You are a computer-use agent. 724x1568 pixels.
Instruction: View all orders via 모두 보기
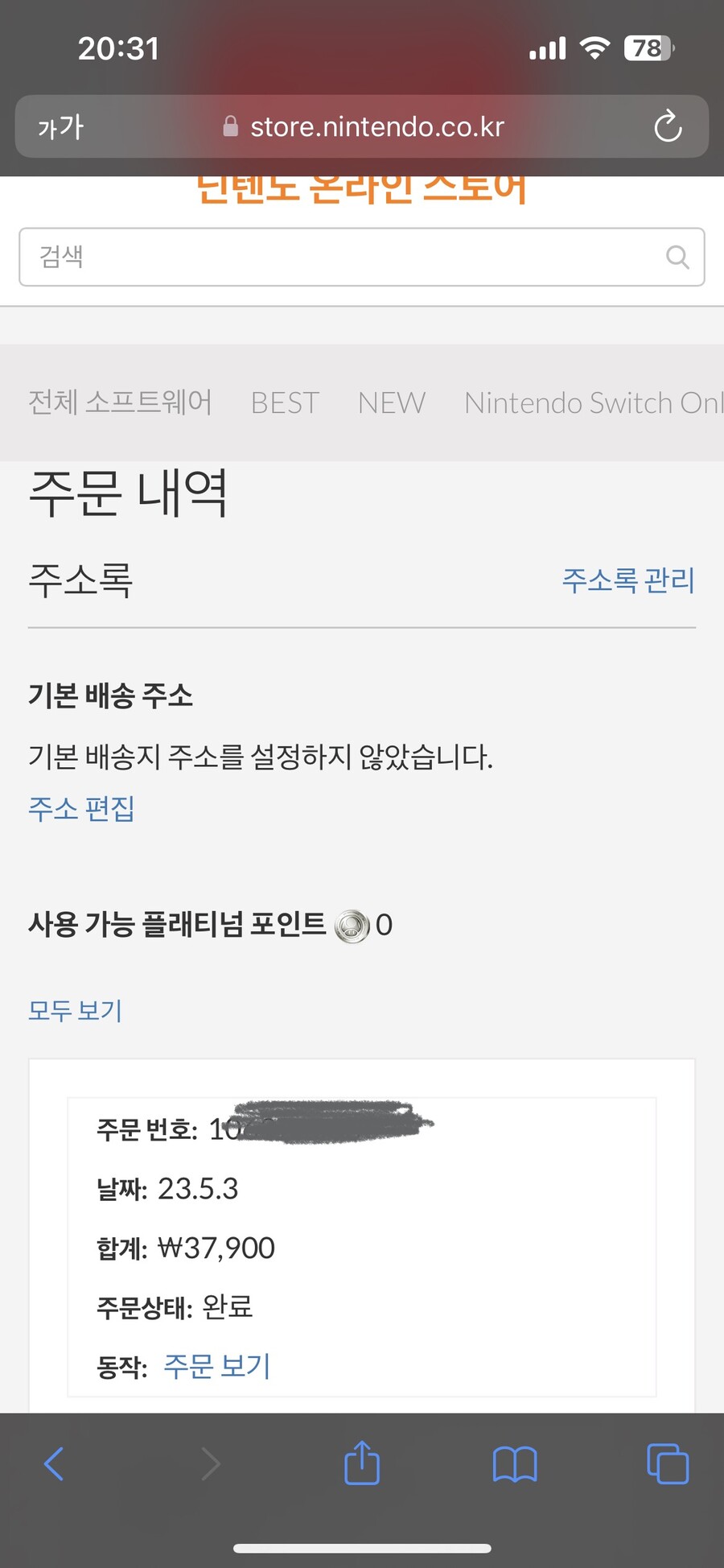(x=74, y=1010)
